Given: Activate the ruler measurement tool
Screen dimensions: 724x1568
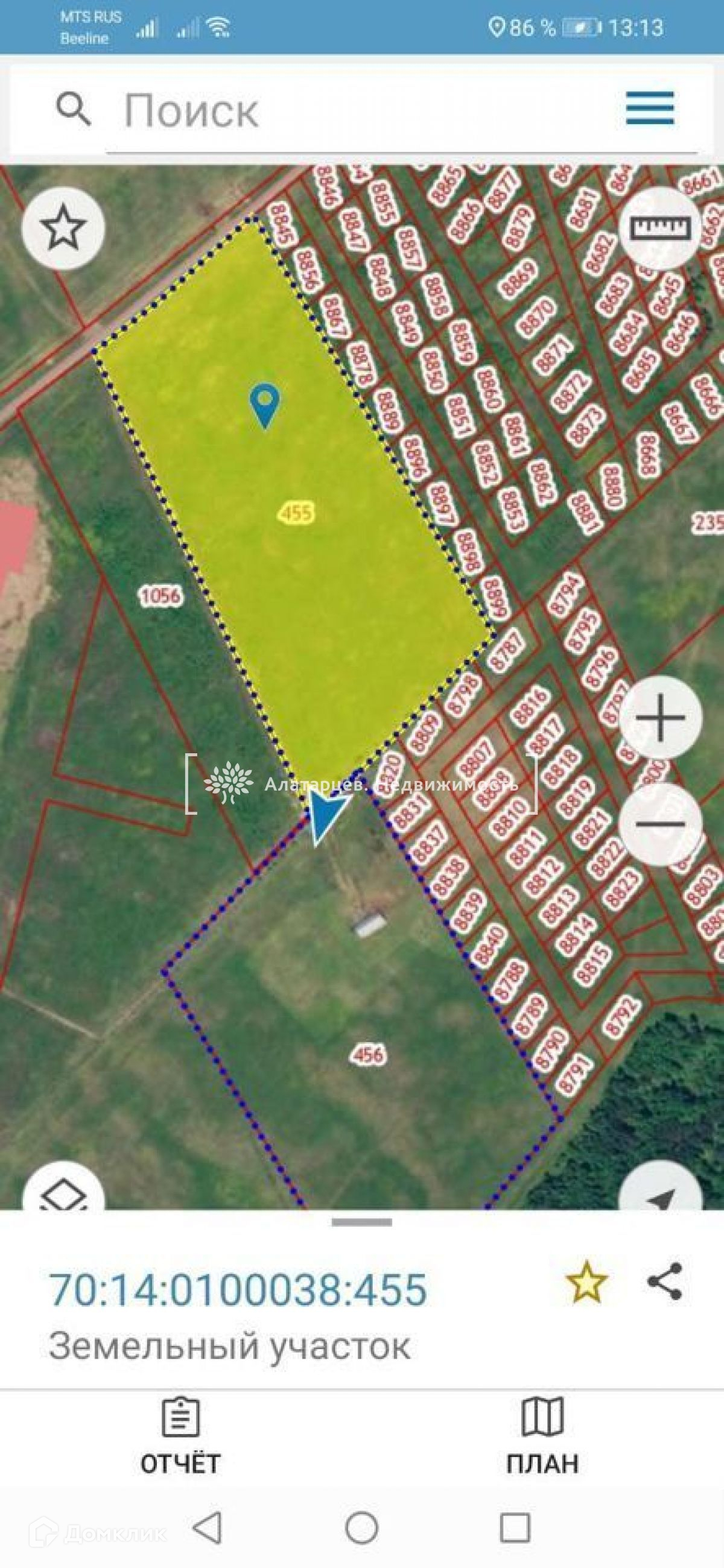Looking at the screenshot, I should [x=661, y=227].
